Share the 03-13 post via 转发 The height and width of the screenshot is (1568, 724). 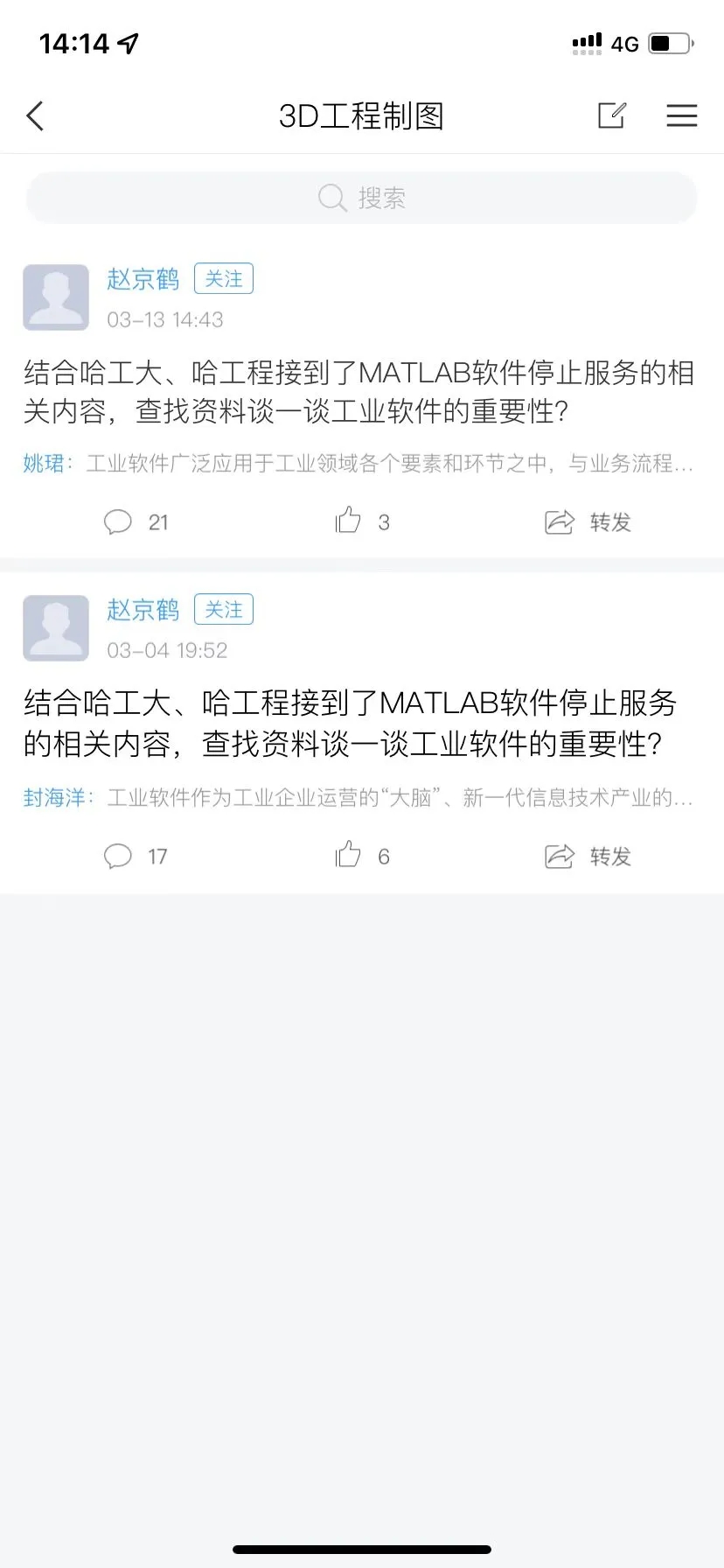click(588, 522)
